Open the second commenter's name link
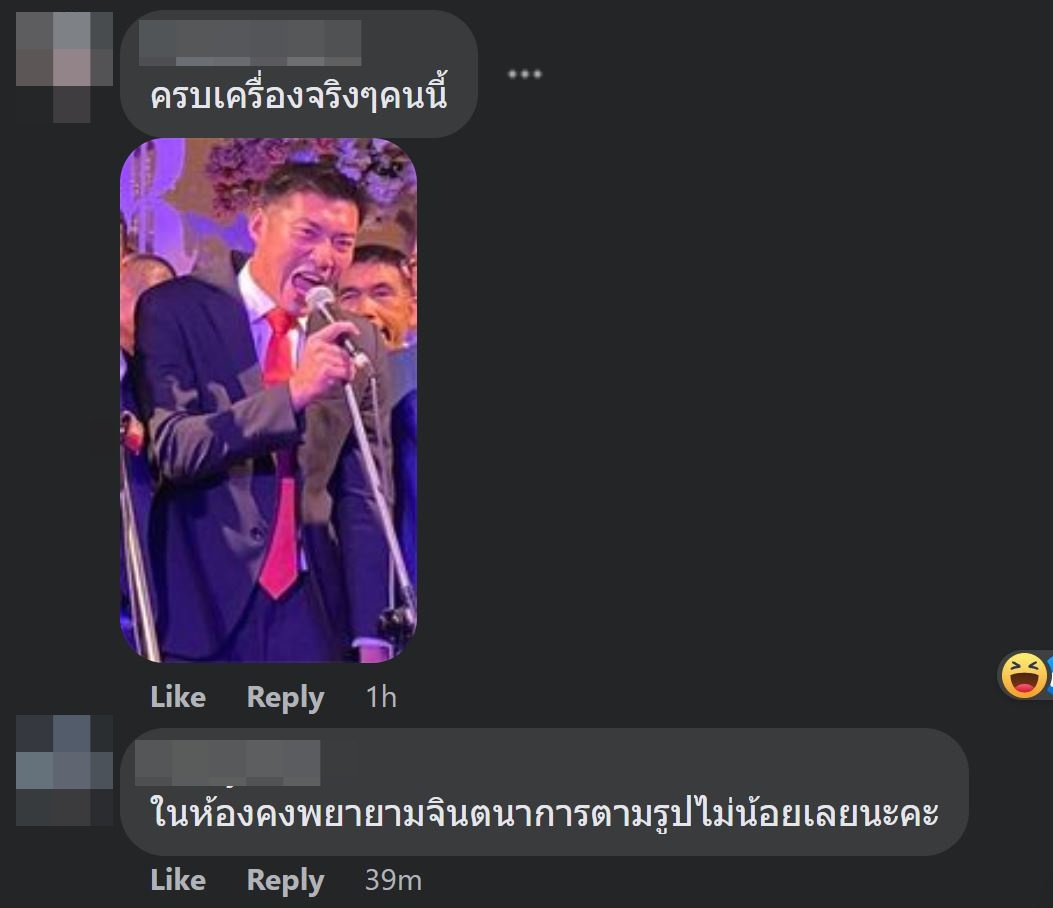 point(226,763)
